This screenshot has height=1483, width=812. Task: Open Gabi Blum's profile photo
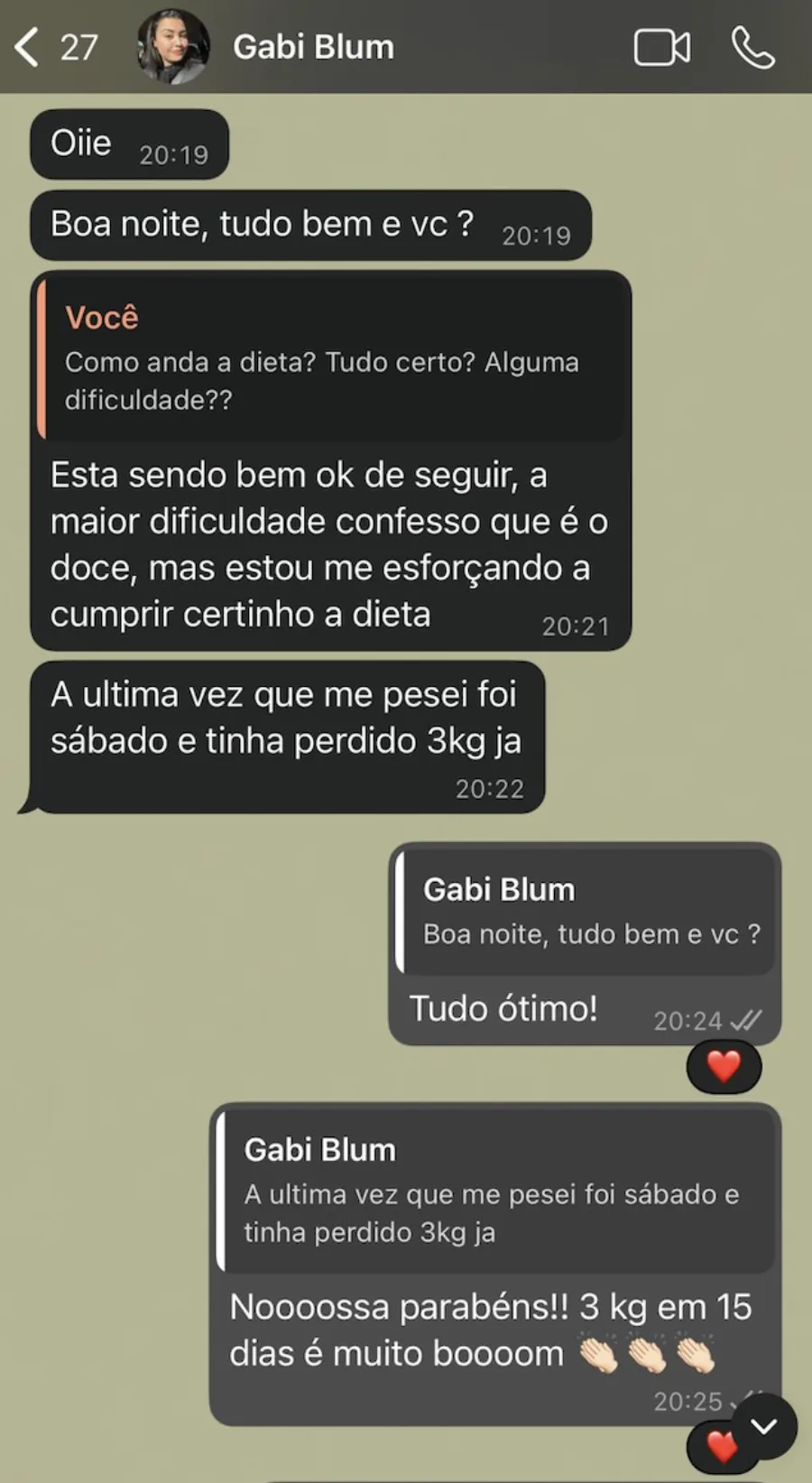(x=173, y=47)
